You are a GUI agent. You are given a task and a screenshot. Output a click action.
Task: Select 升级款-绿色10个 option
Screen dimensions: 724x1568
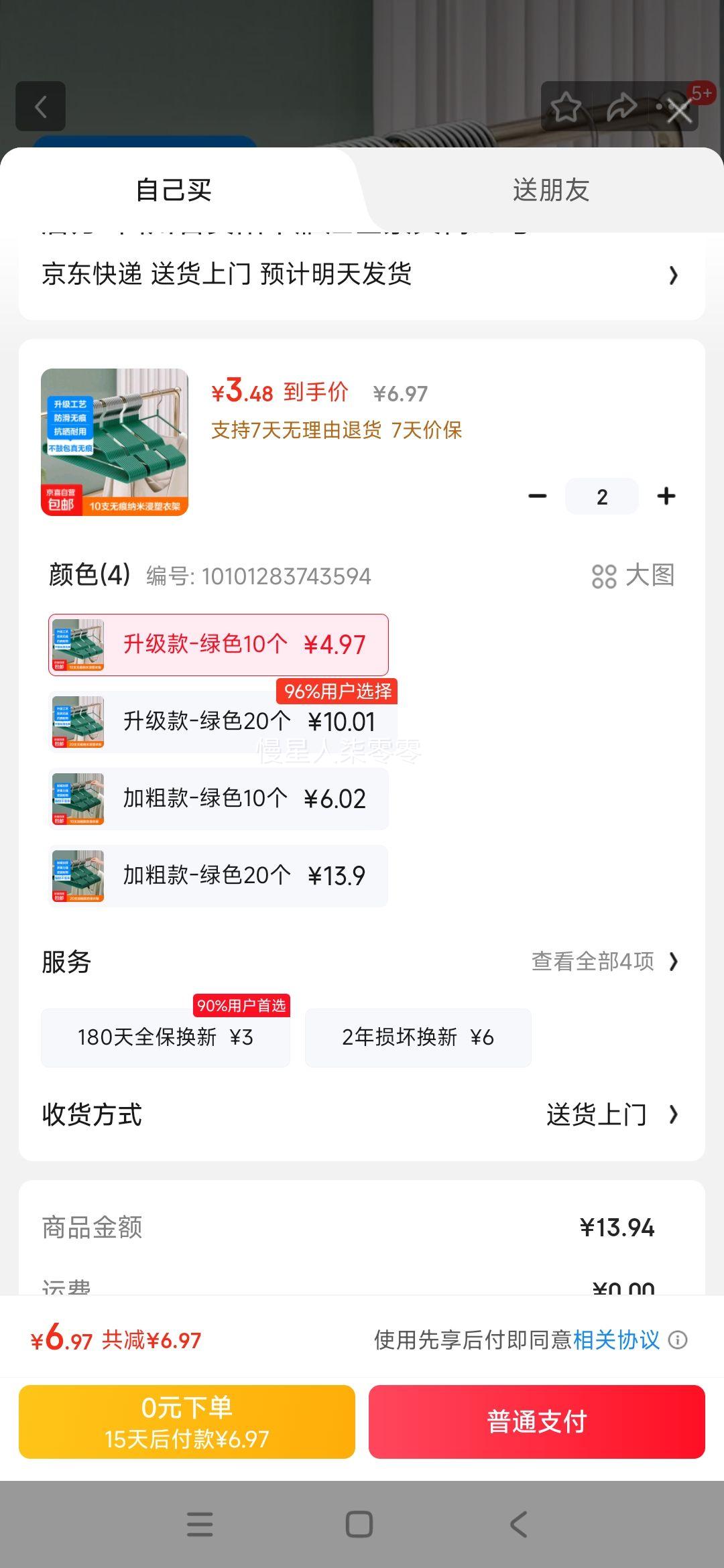coord(219,645)
